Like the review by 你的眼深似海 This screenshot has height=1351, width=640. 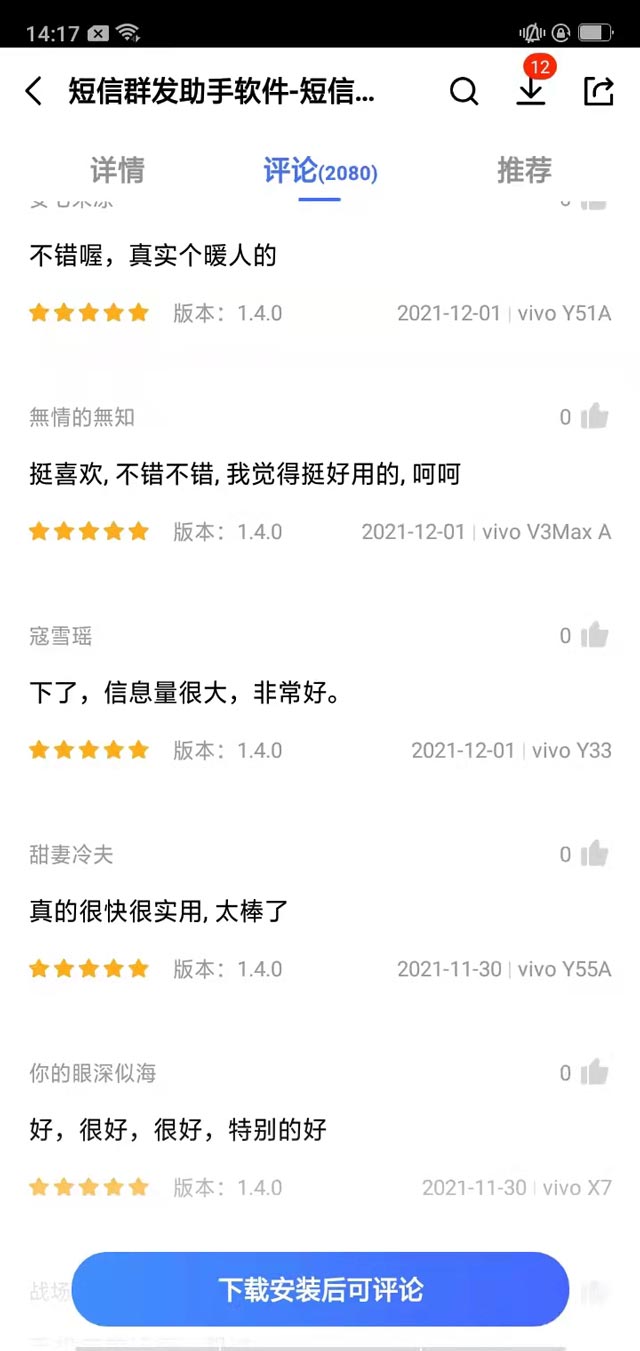595,1073
